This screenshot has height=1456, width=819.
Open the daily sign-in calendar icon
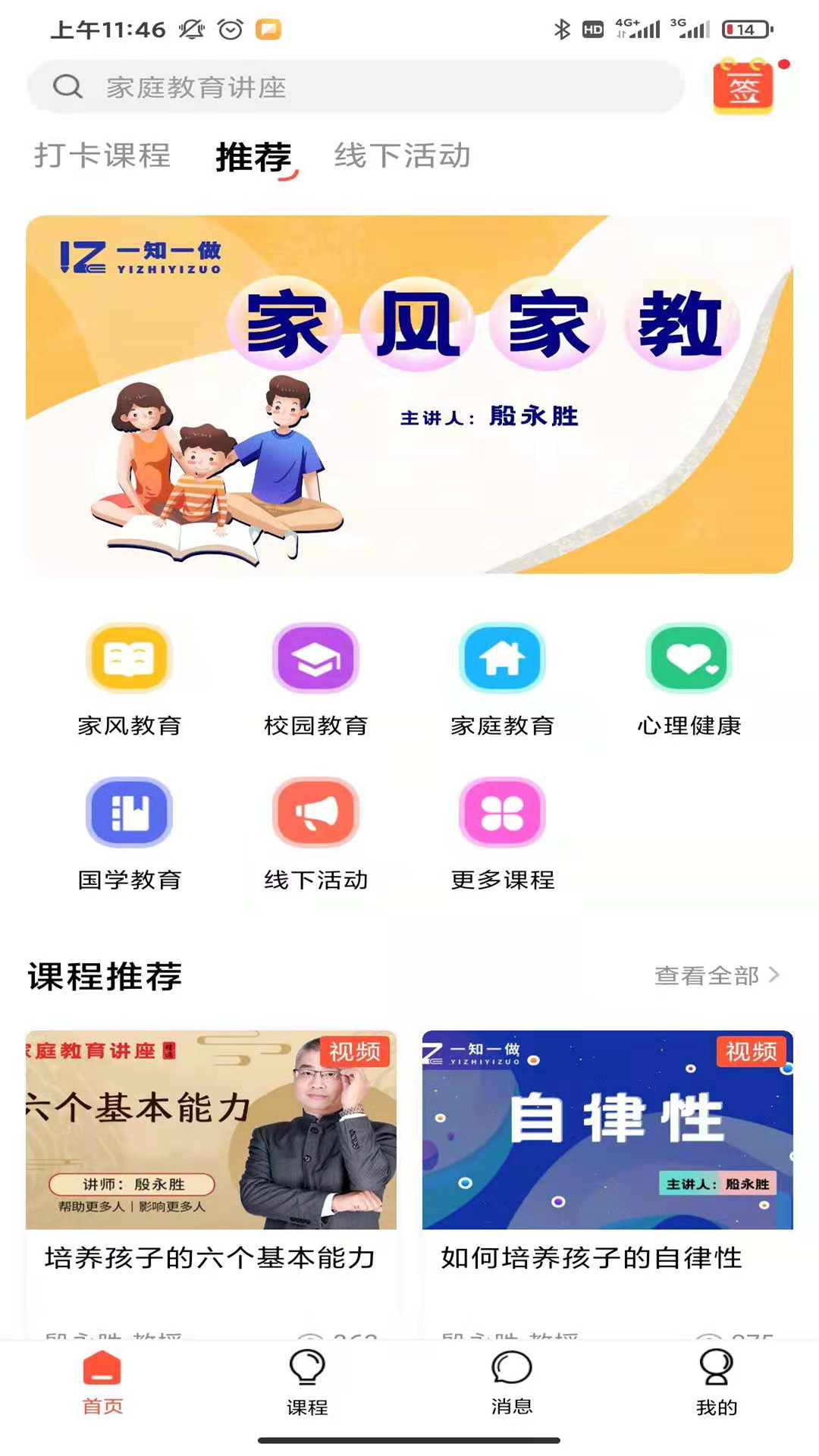click(743, 86)
